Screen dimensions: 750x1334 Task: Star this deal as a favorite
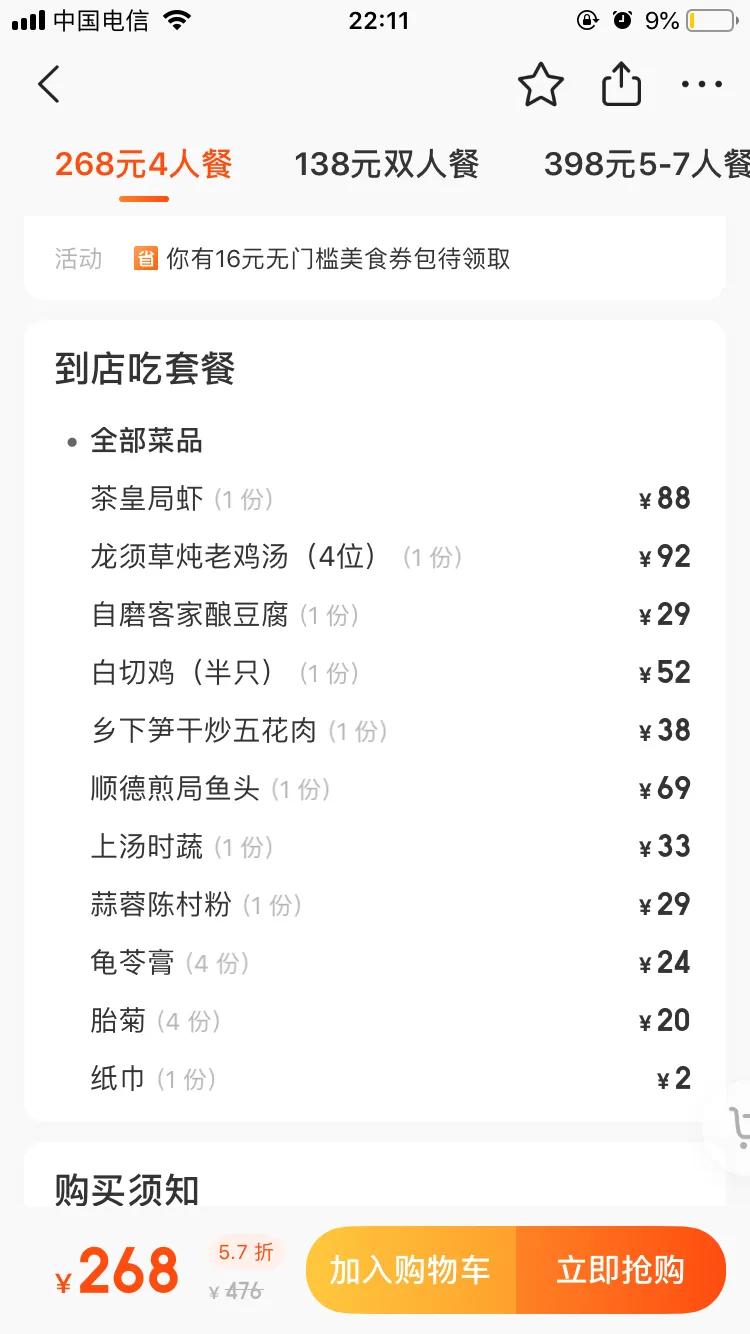(x=541, y=84)
